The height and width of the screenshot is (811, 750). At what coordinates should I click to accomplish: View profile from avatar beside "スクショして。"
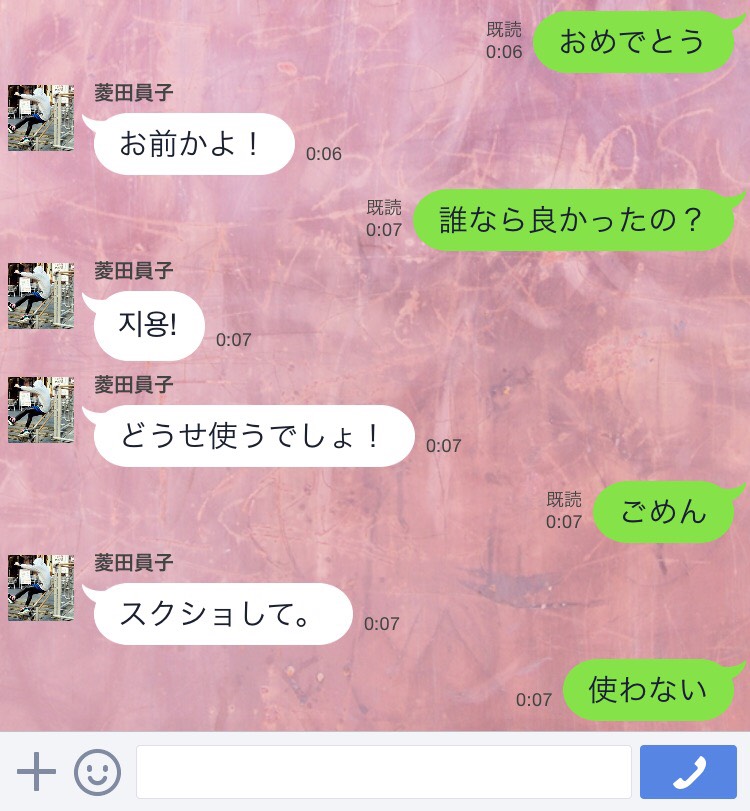[x=41, y=588]
